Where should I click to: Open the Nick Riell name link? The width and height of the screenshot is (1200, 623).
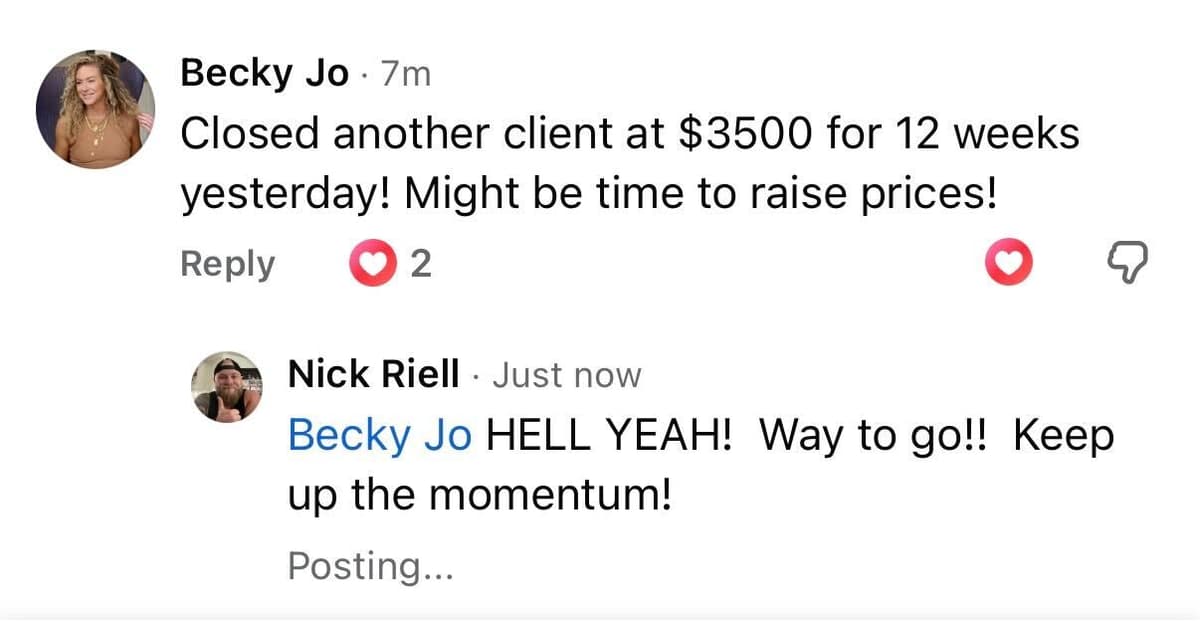[x=373, y=375]
